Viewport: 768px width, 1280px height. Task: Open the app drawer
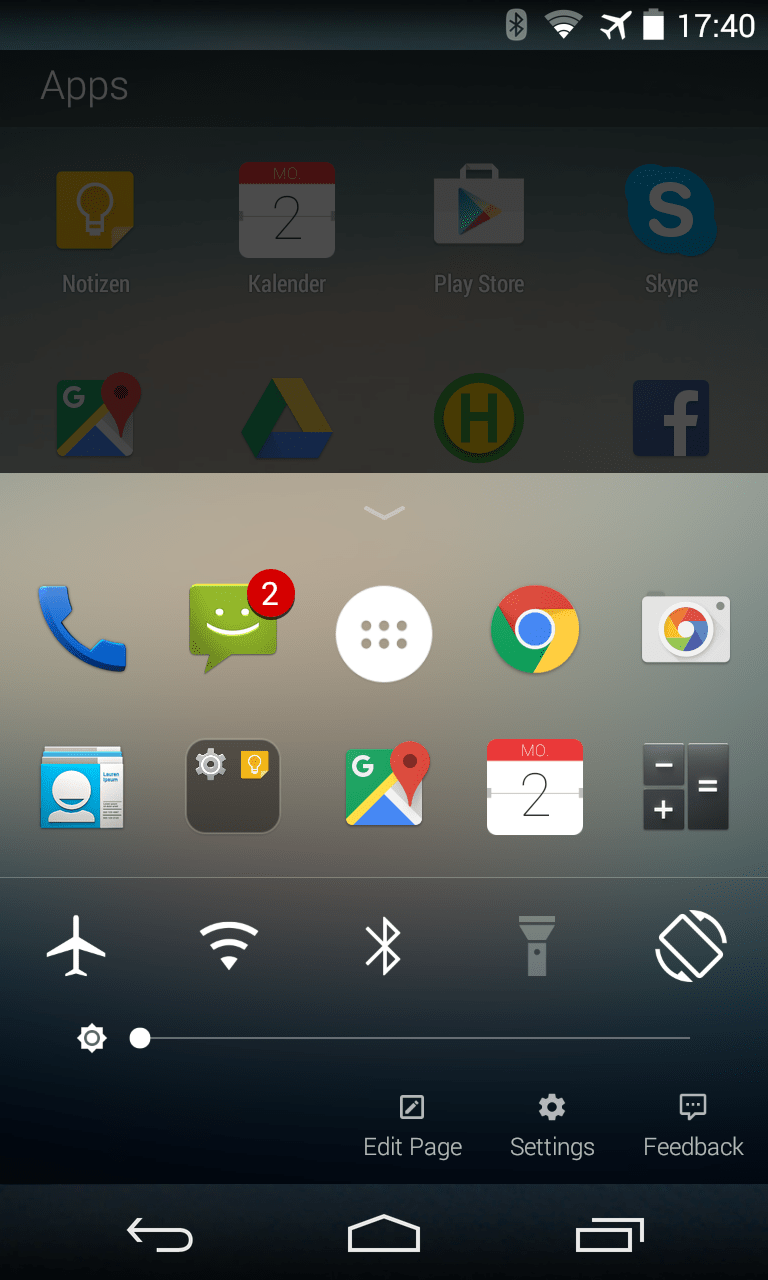point(383,633)
